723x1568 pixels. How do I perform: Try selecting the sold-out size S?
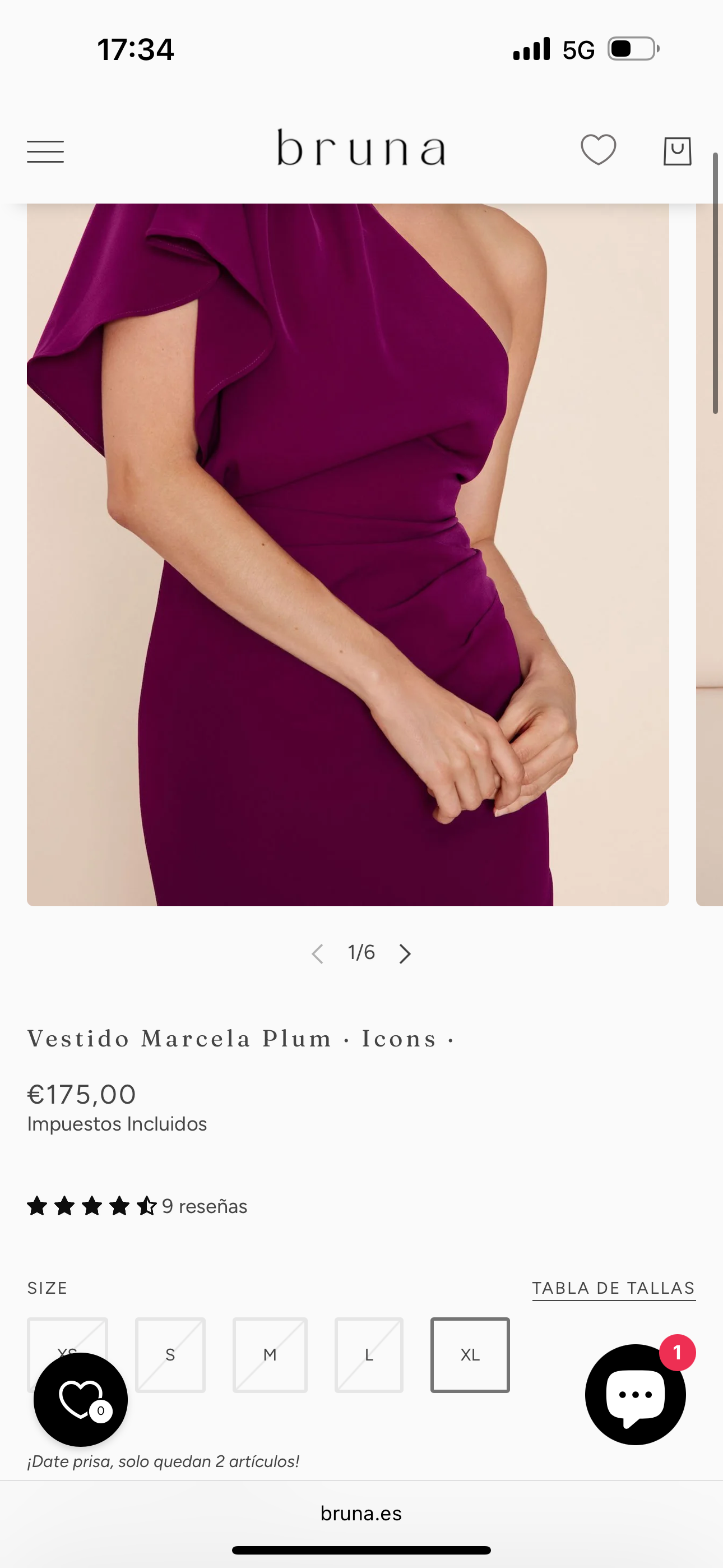click(x=170, y=1355)
